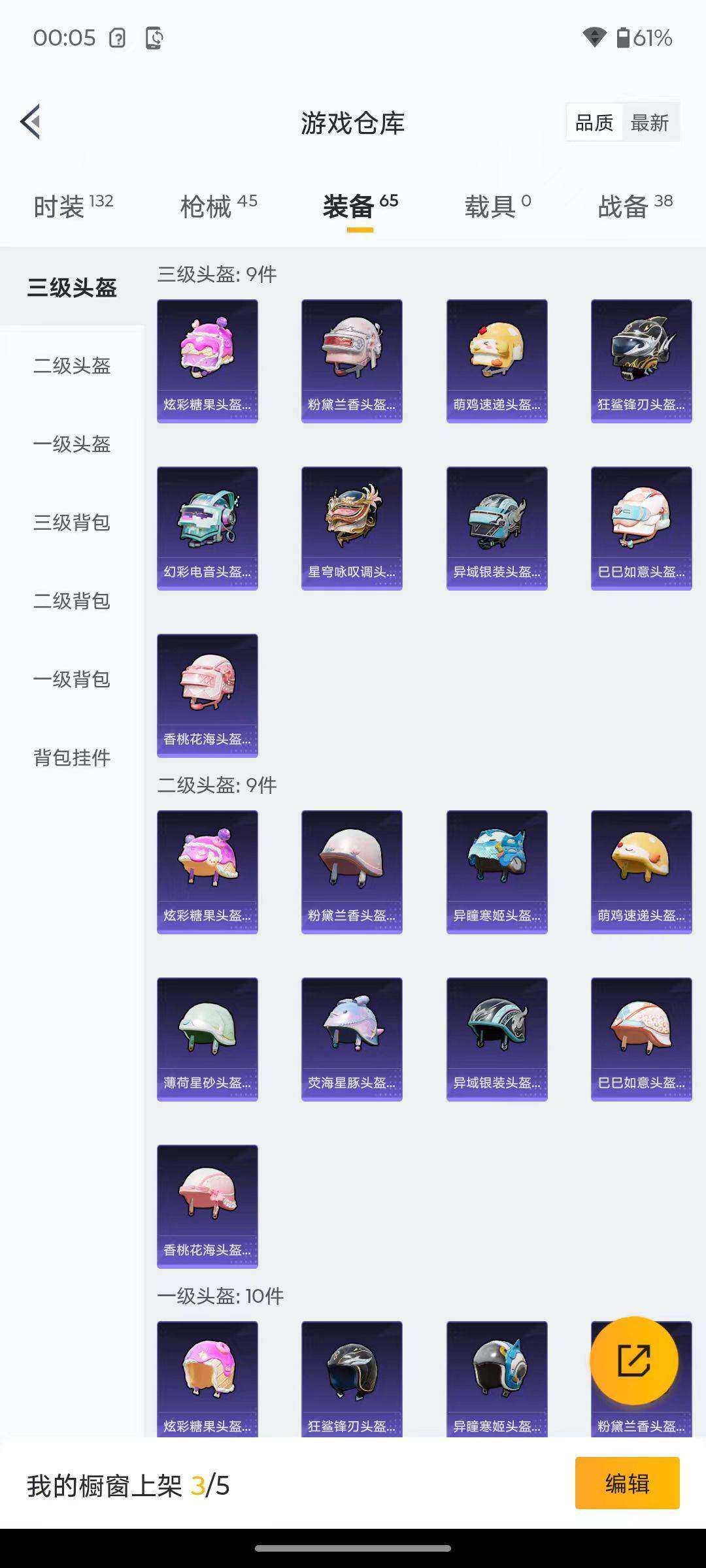Image resolution: width=706 pixels, height=1568 pixels.
Task: Switch to the 载具 tab
Action: point(497,206)
